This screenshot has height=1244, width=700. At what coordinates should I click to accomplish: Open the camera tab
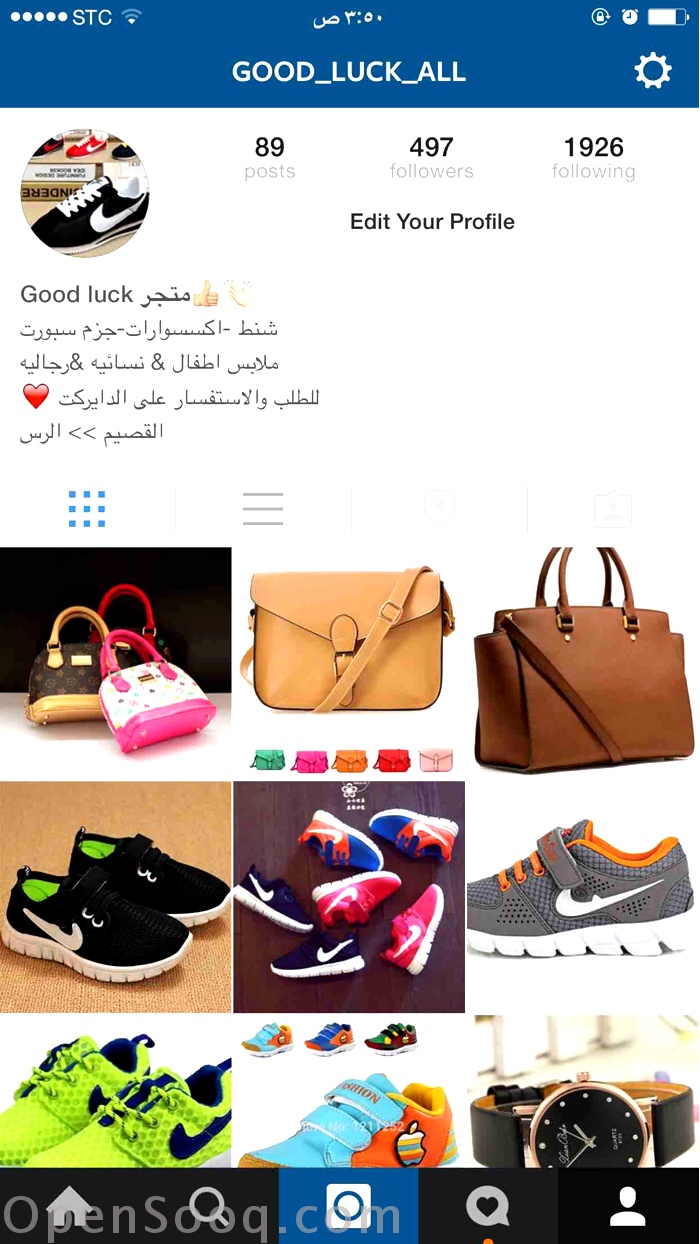point(348,1207)
